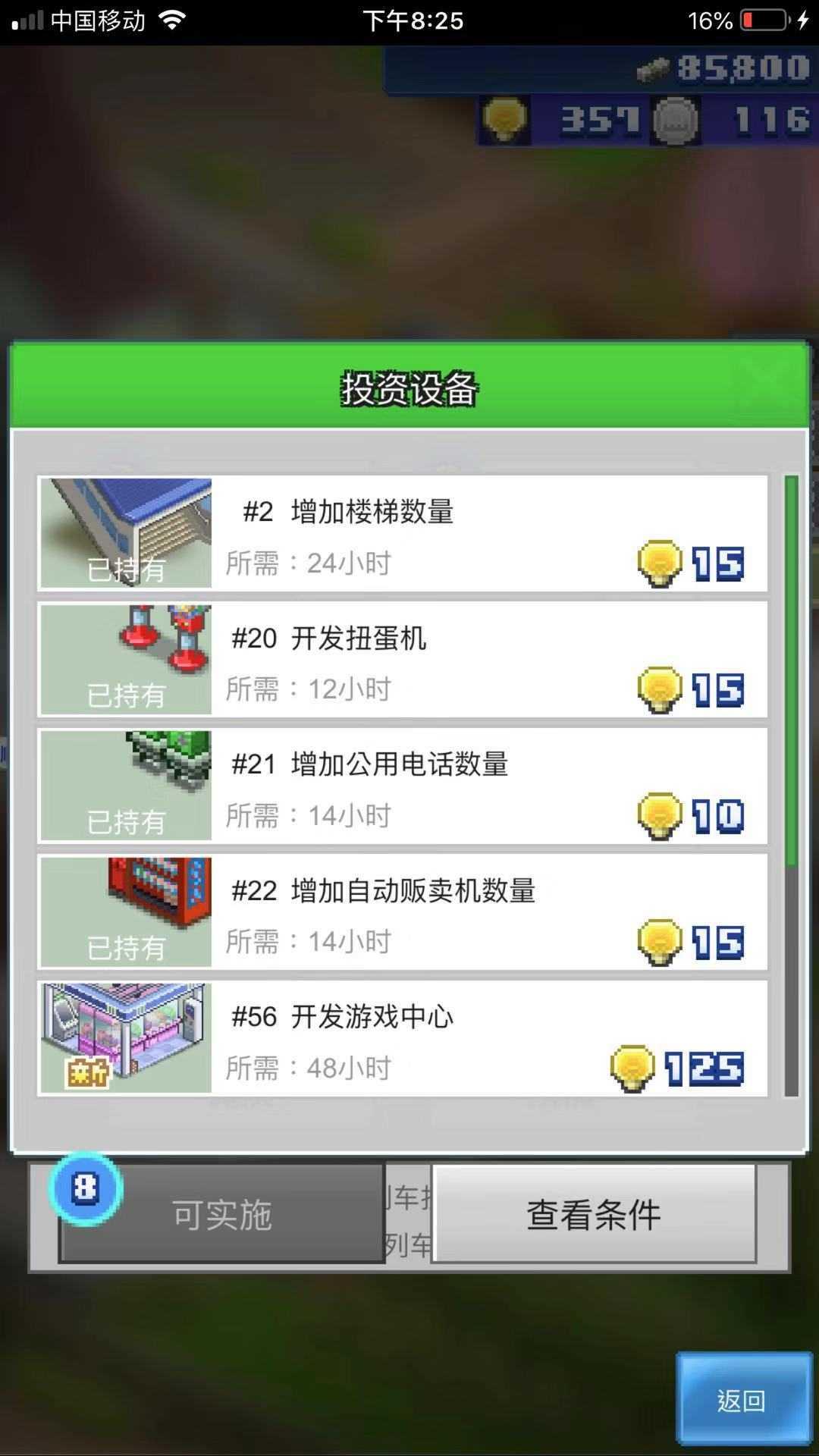
Task: Select #2 增加楼梯数量 investment item
Action: coord(402,533)
